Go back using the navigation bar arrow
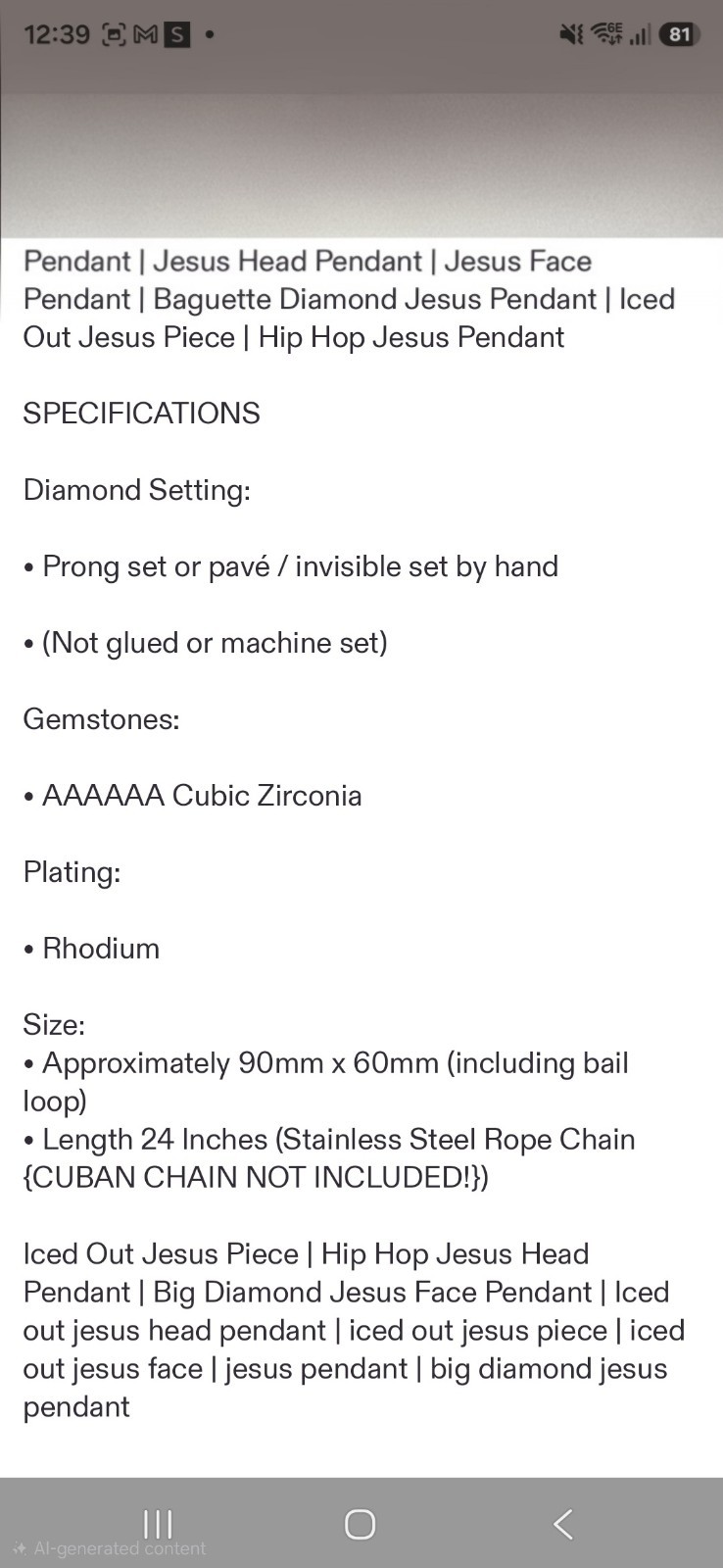This screenshot has height=1568, width=723. pos(562,1524)
